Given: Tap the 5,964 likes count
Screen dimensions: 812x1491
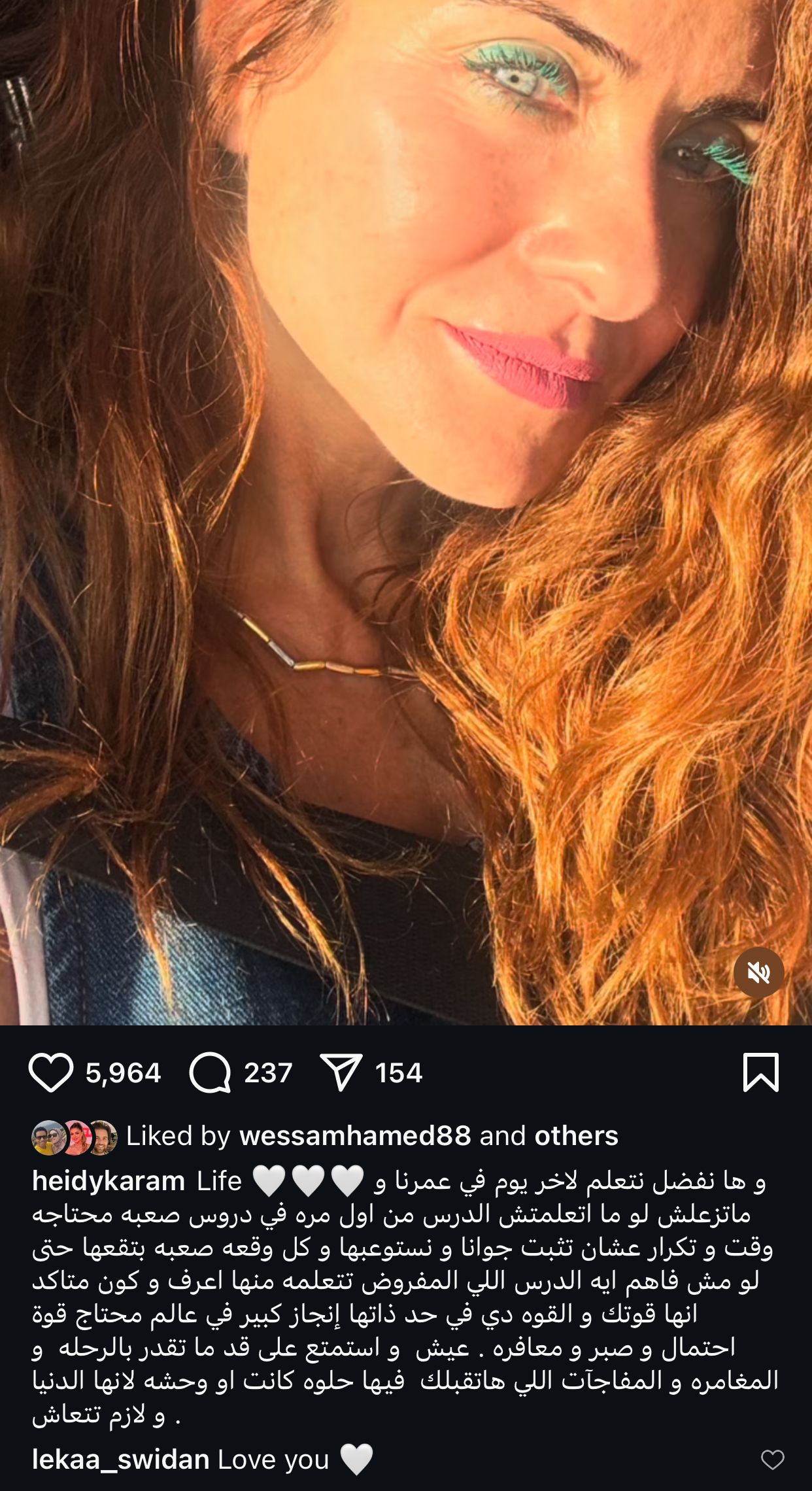Looking at the screenshot, I should click(x=124, y=1073).
